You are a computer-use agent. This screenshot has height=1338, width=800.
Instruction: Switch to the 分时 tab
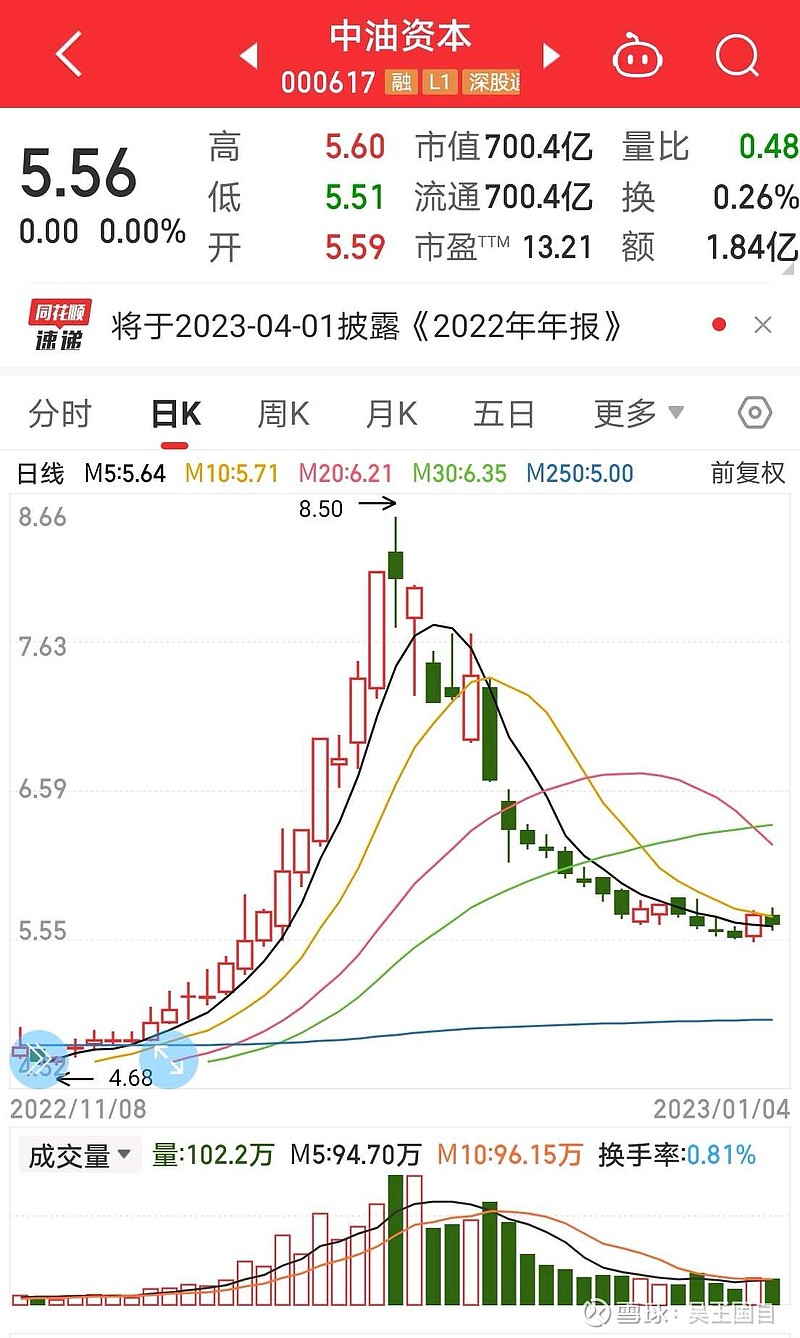(60, 413)
